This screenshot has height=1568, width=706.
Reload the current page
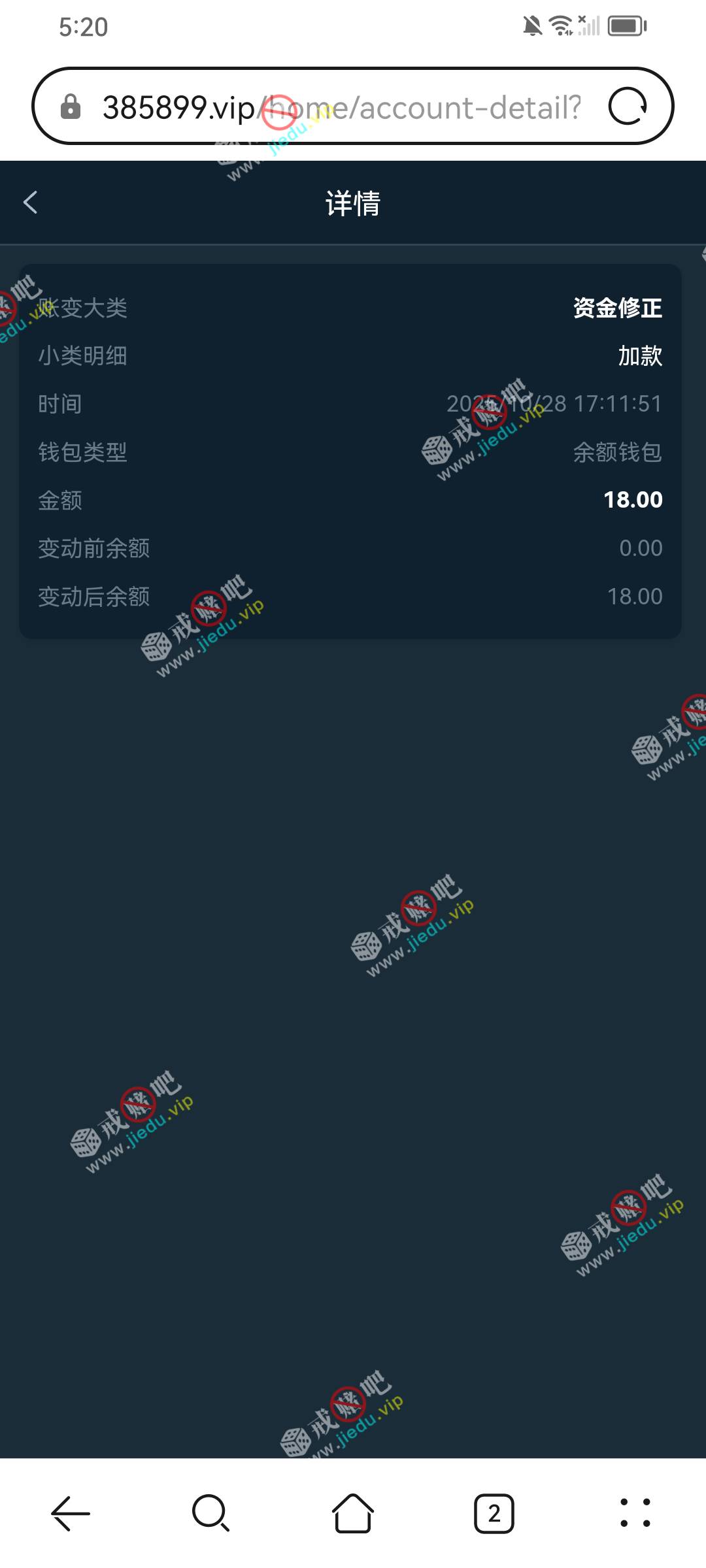coord(628,106)
